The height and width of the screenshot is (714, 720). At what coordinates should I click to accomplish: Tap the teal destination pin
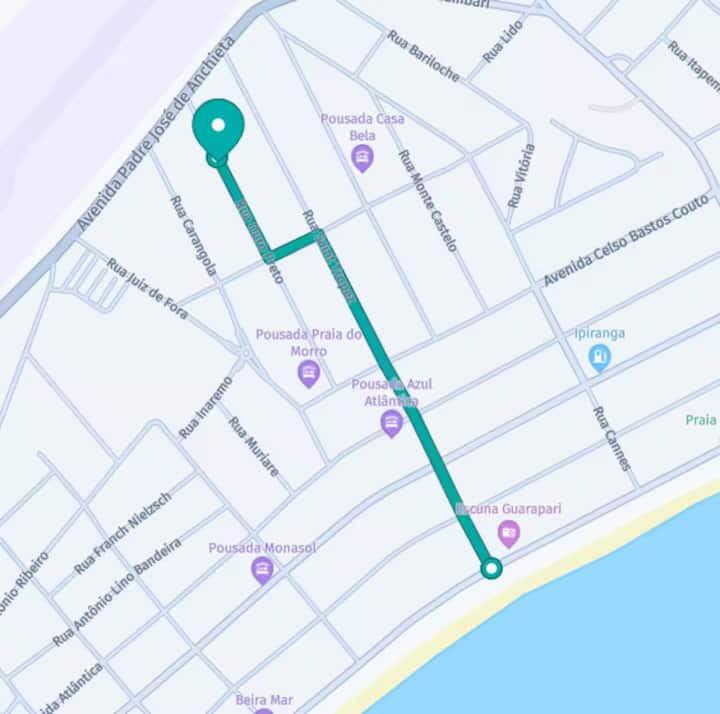point(218,126)
